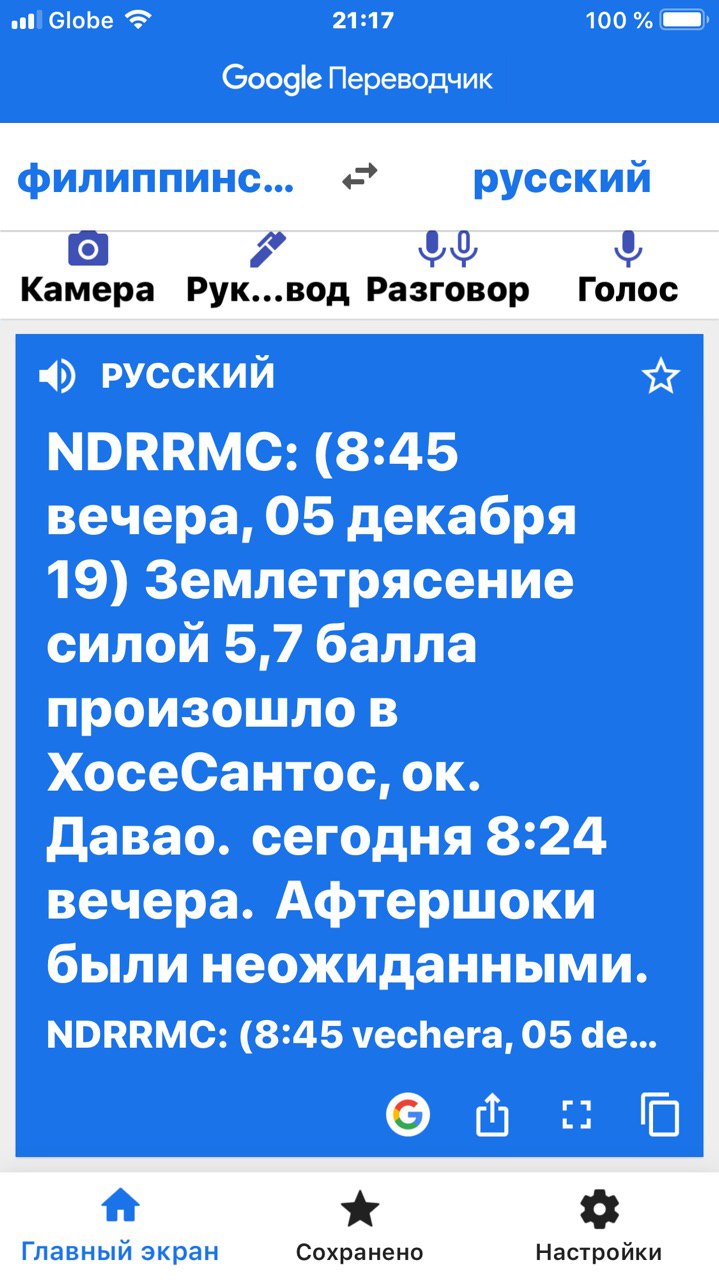
Task: Open handwriting input (Рук...вод)
Action: coord(267,268)
